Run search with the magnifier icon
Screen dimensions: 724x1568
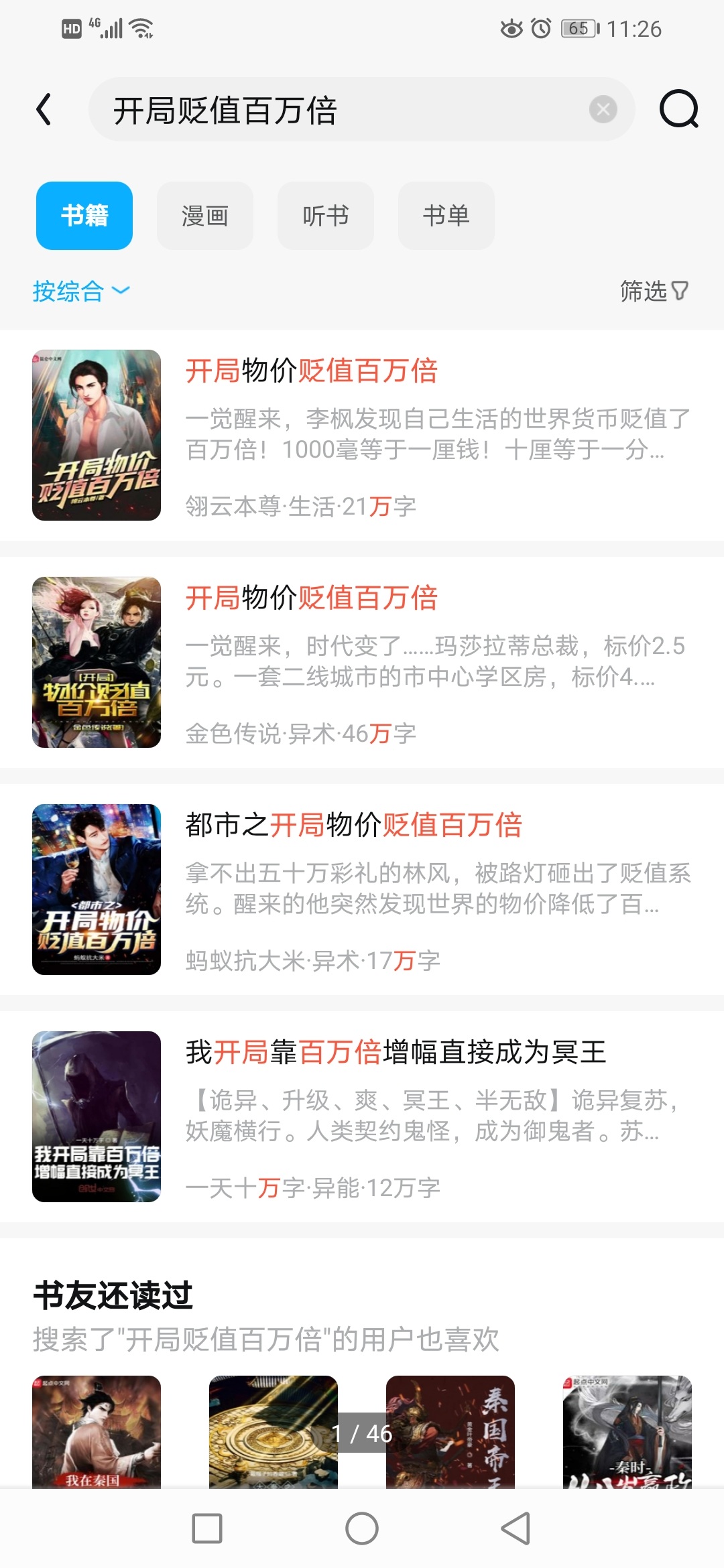(x=678, y=109)
